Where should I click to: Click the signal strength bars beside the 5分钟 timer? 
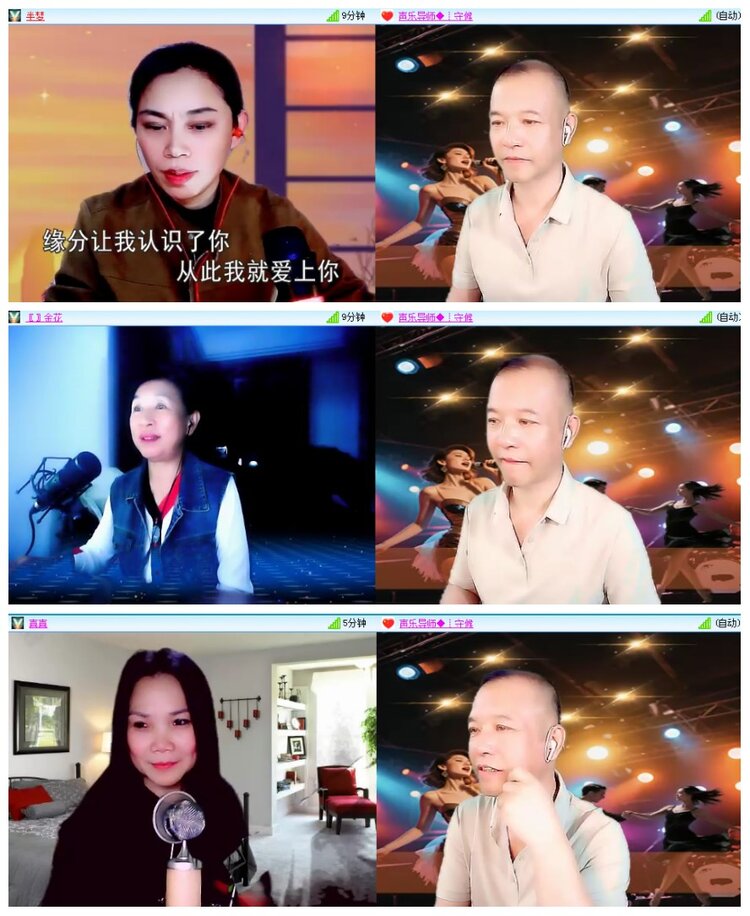333,621
